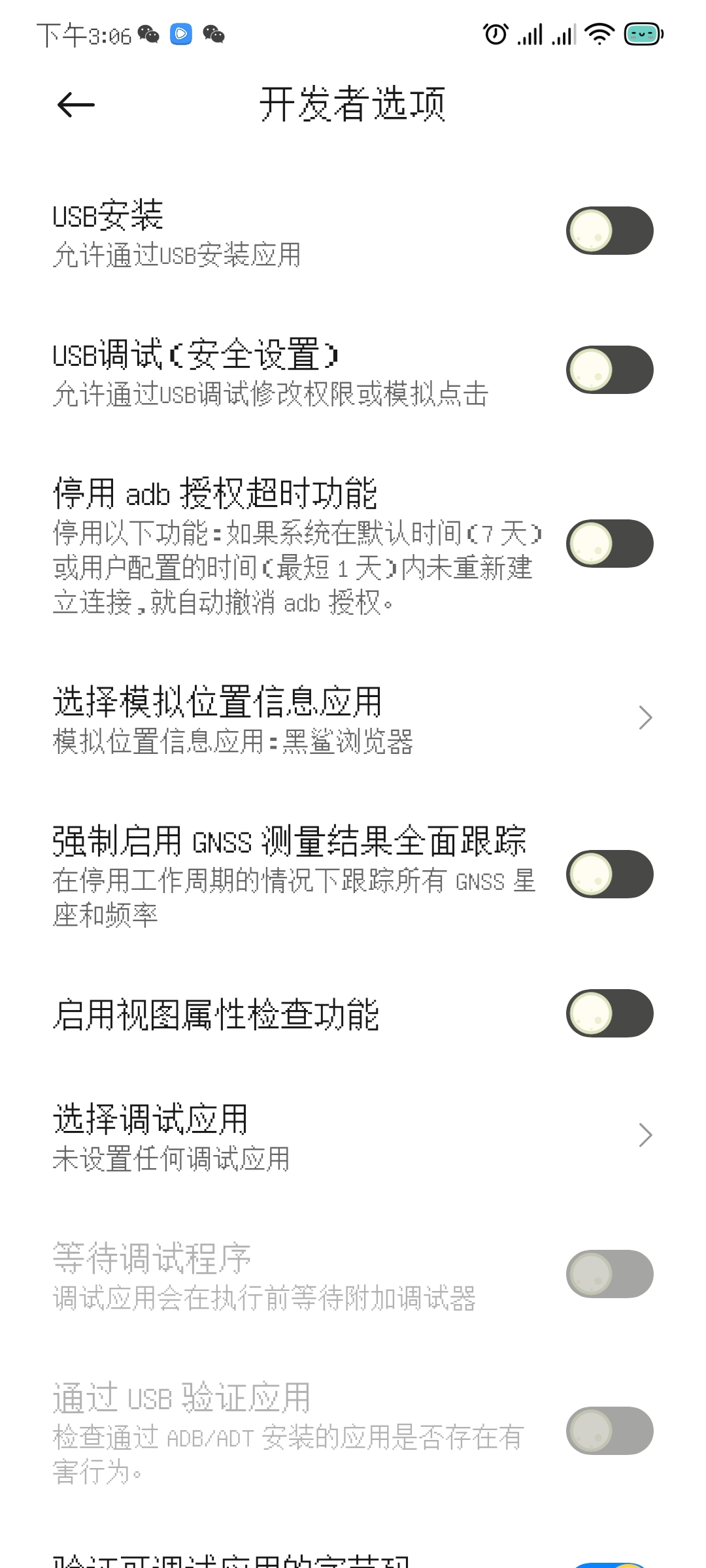Viewport: 706px width, 1568px height.
Task: Toggle 停用 adb 授权超时功能
Action: point(609,544)
